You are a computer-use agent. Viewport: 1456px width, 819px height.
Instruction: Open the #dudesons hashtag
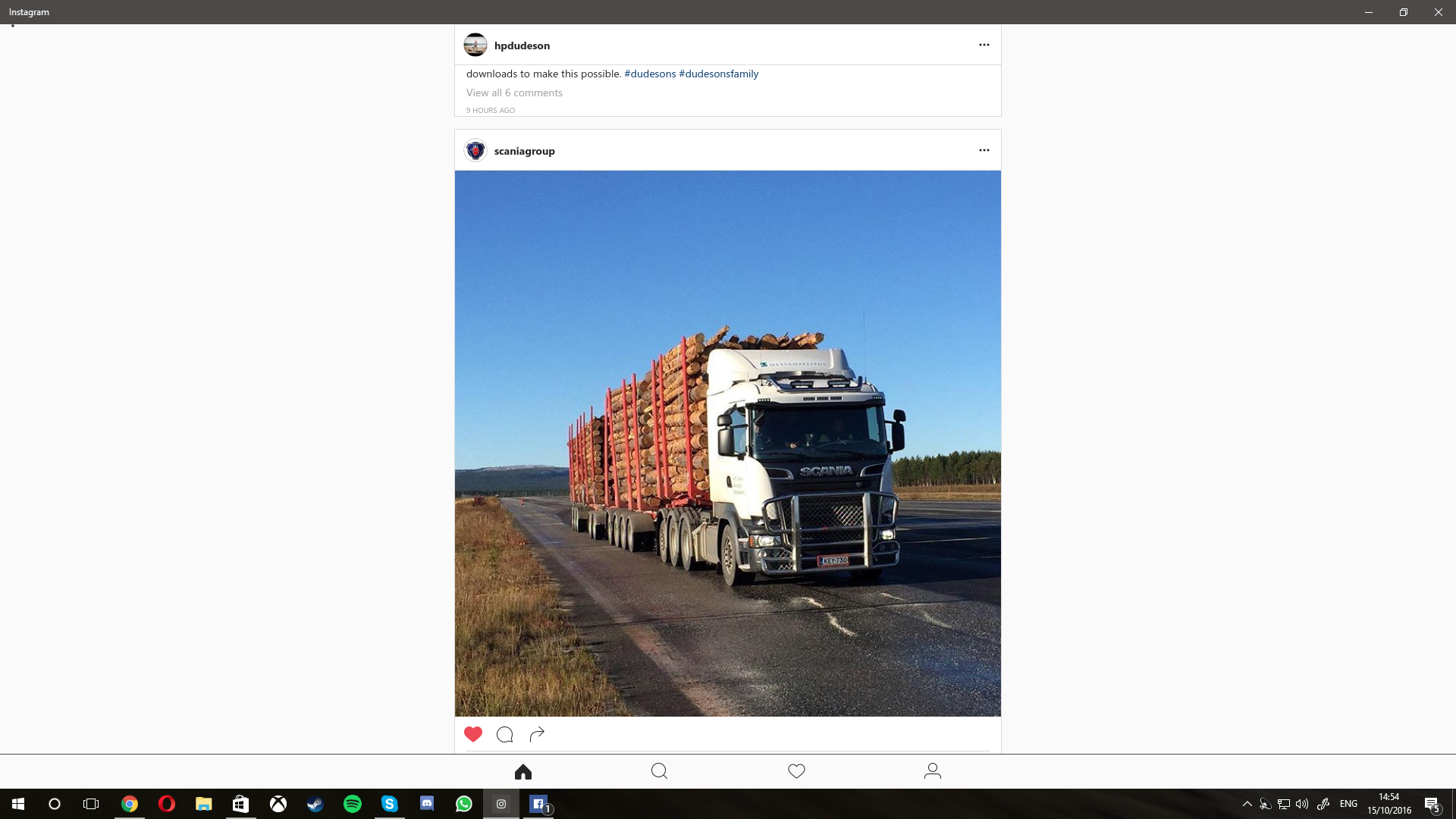coord(650,74)
